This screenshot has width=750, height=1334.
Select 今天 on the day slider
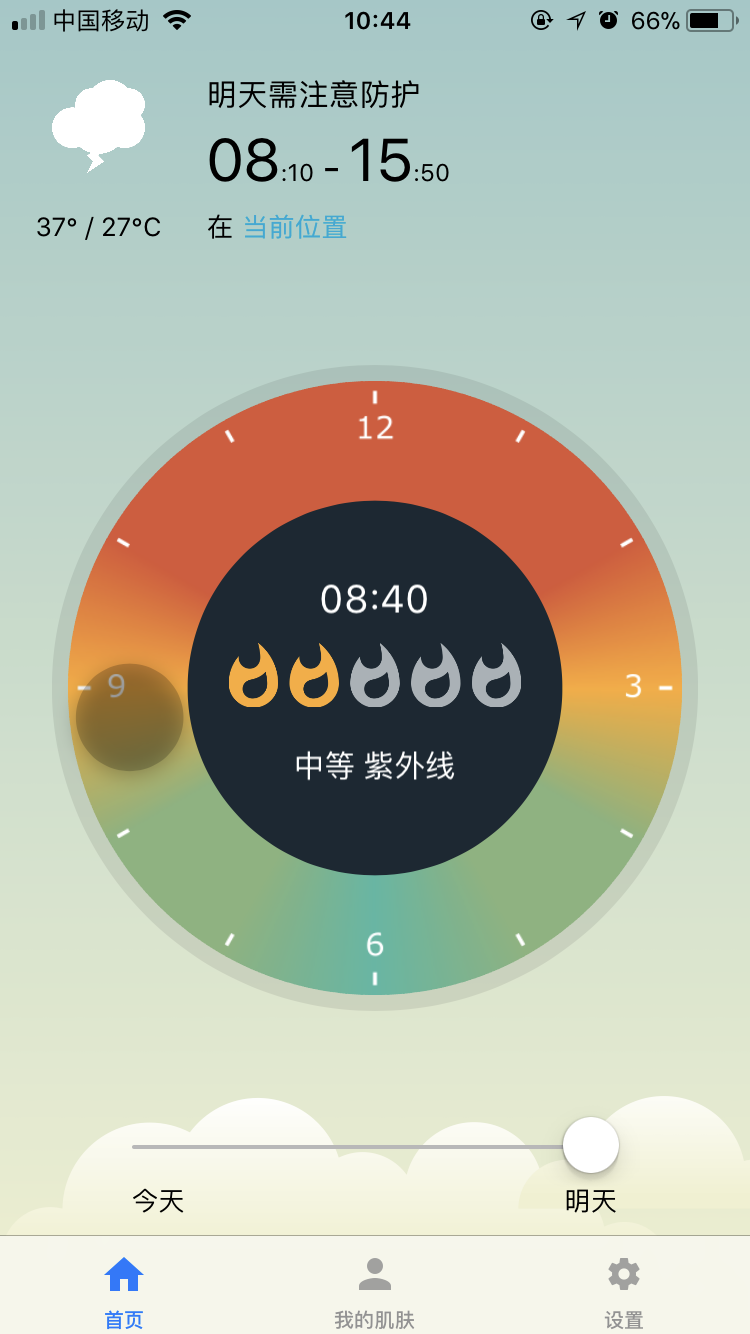pyautogui.click(x=158, y=1199)
